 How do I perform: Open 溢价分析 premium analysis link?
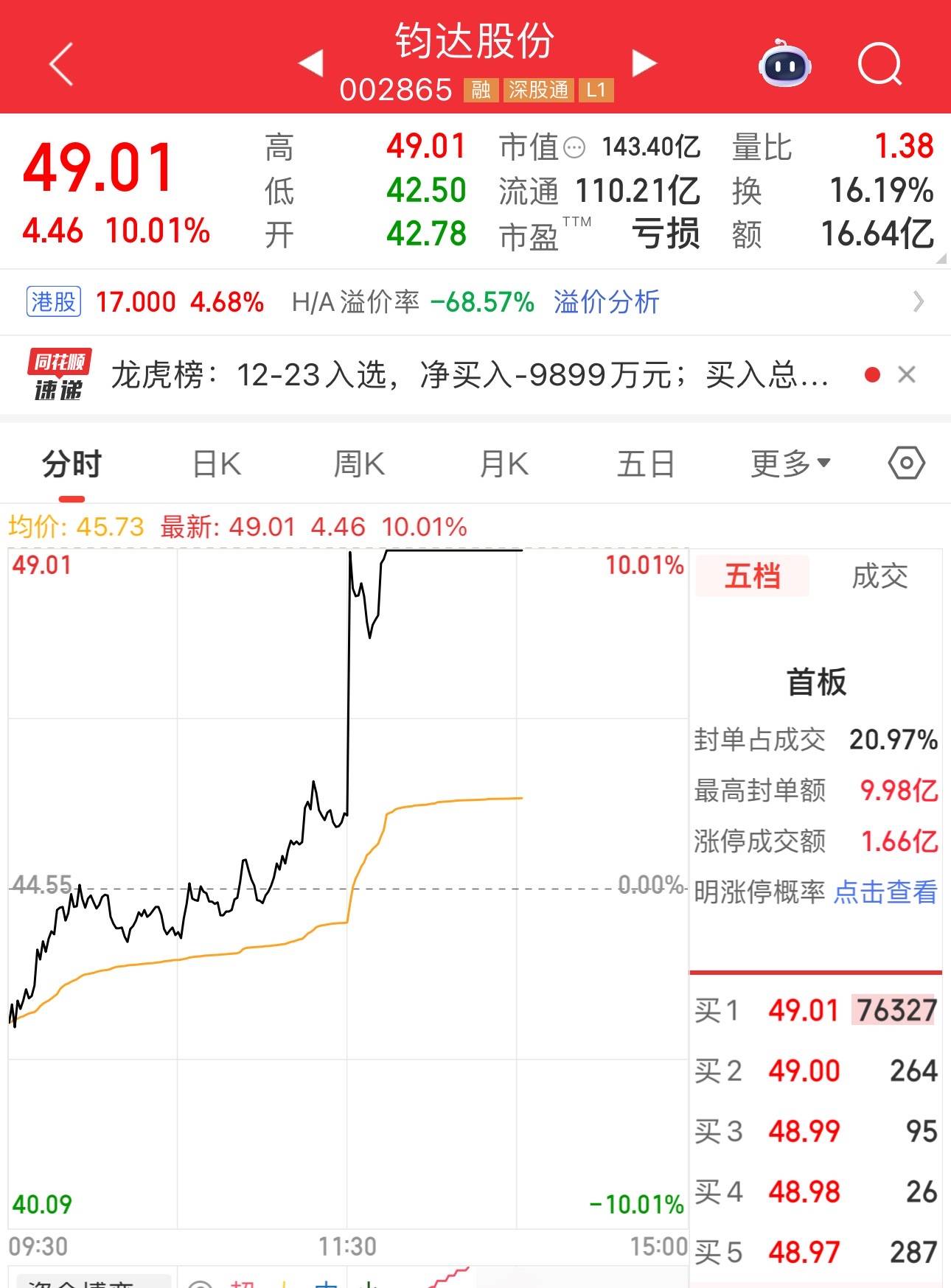(x=606, y=302)
